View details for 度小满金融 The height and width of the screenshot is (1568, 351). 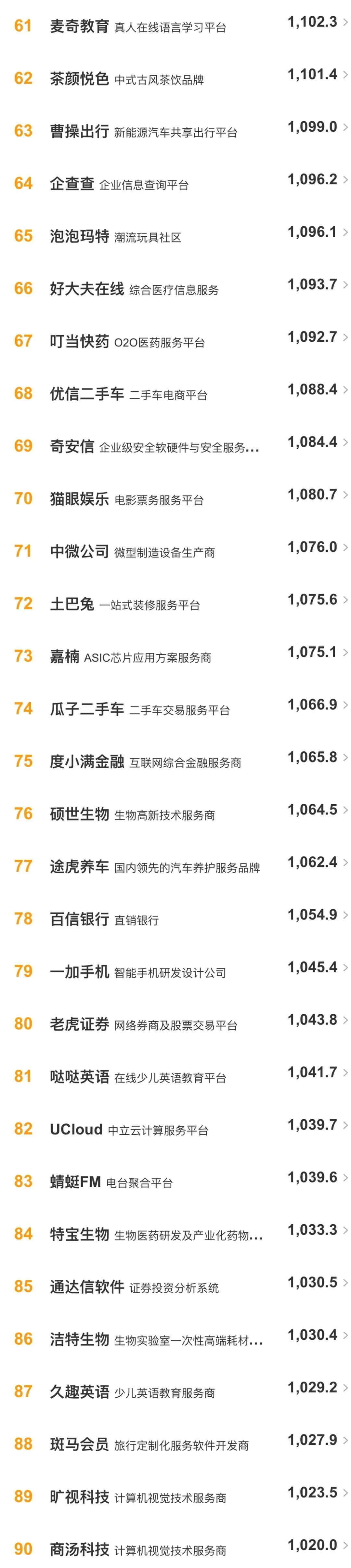click(x=86, y=761)
